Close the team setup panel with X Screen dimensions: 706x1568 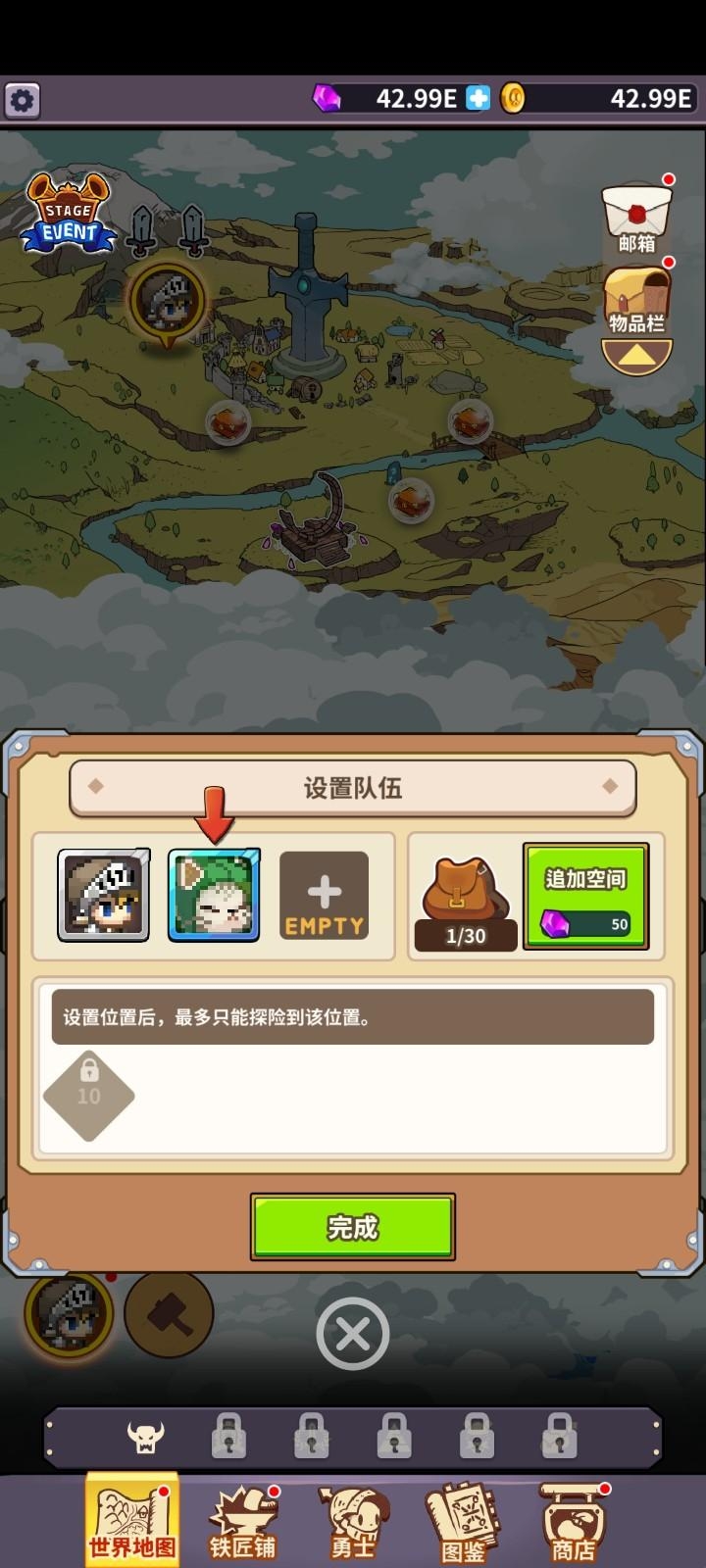point(353,1334)
